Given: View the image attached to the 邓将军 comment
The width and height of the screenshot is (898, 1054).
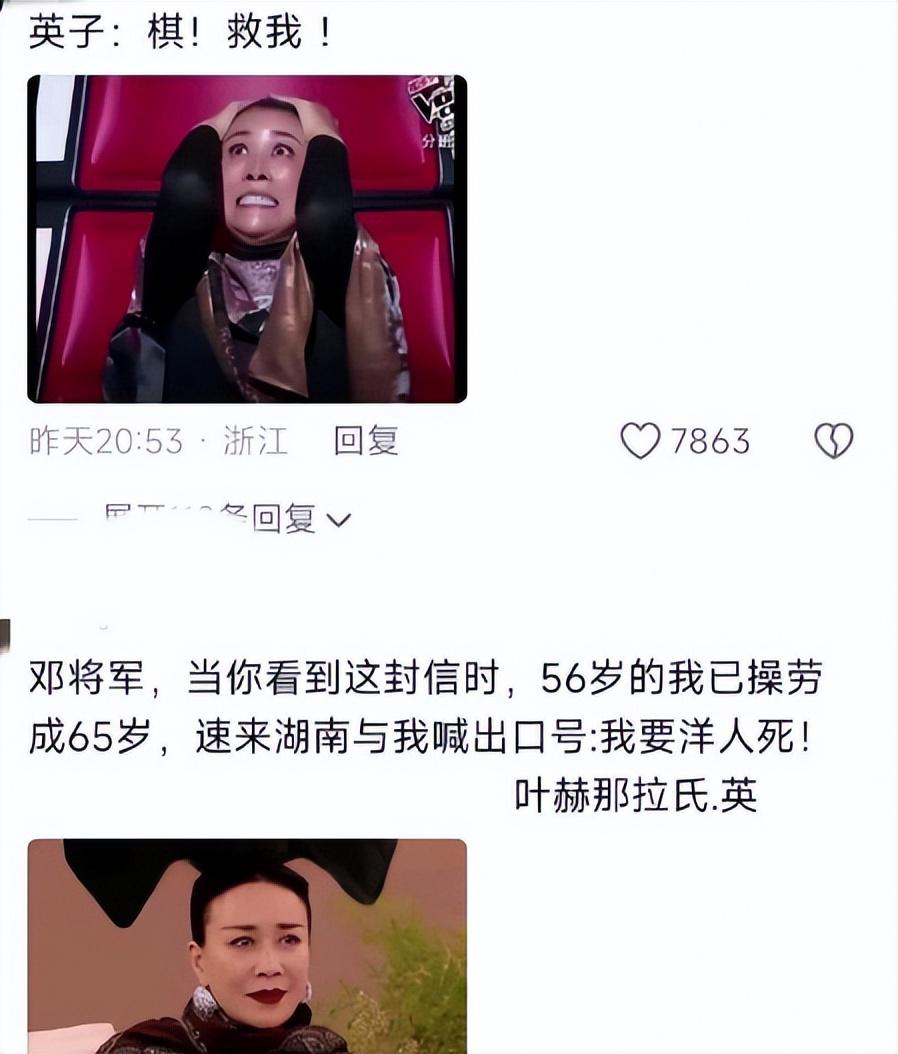Looking at the screenshot, I should [246, 945].
